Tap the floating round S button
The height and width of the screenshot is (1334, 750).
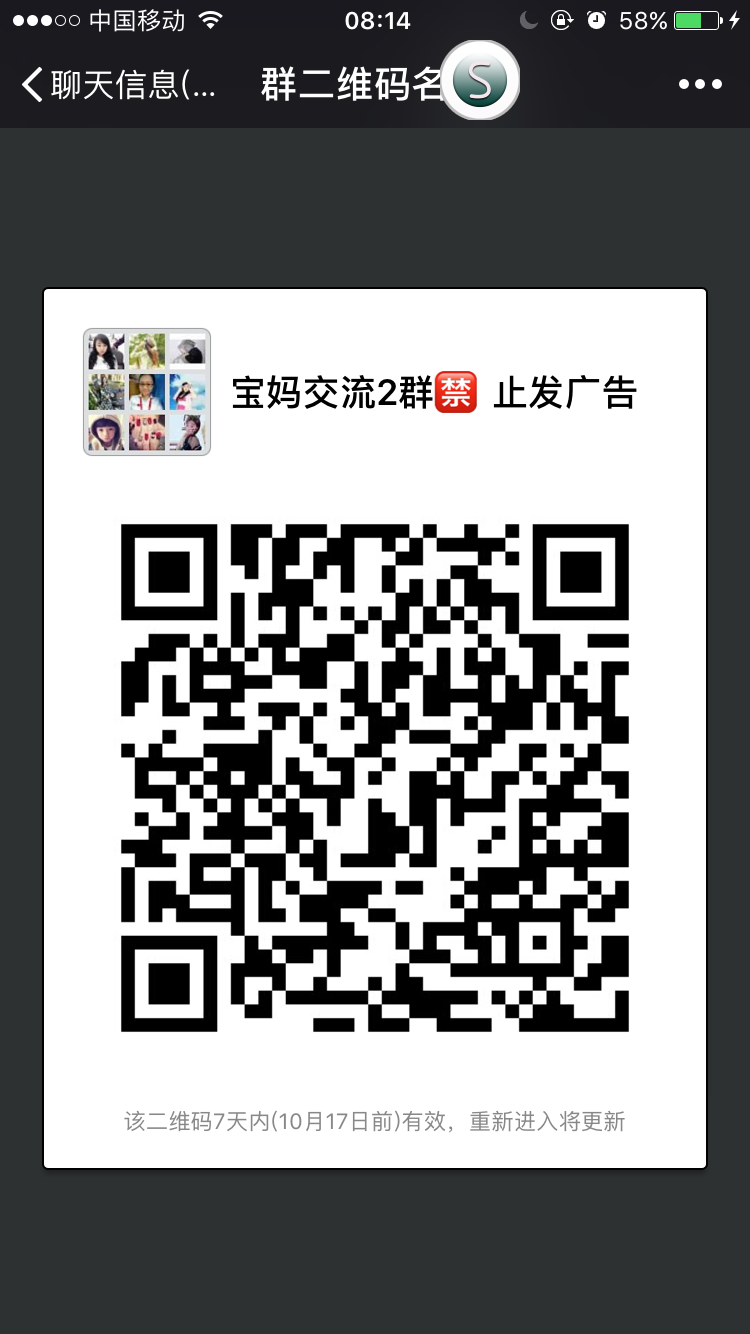pyautogui.click(x=481, y=82)
